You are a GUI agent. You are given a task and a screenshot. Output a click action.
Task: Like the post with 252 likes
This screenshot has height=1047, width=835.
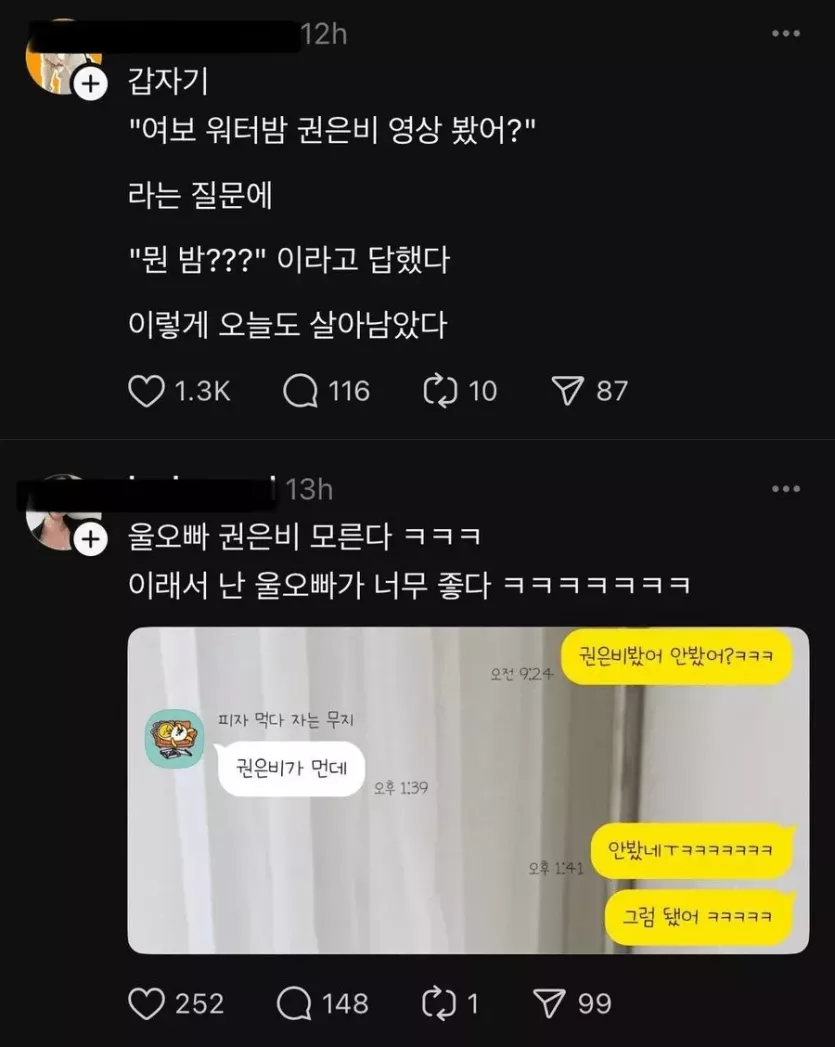[x=147, y=1003]
